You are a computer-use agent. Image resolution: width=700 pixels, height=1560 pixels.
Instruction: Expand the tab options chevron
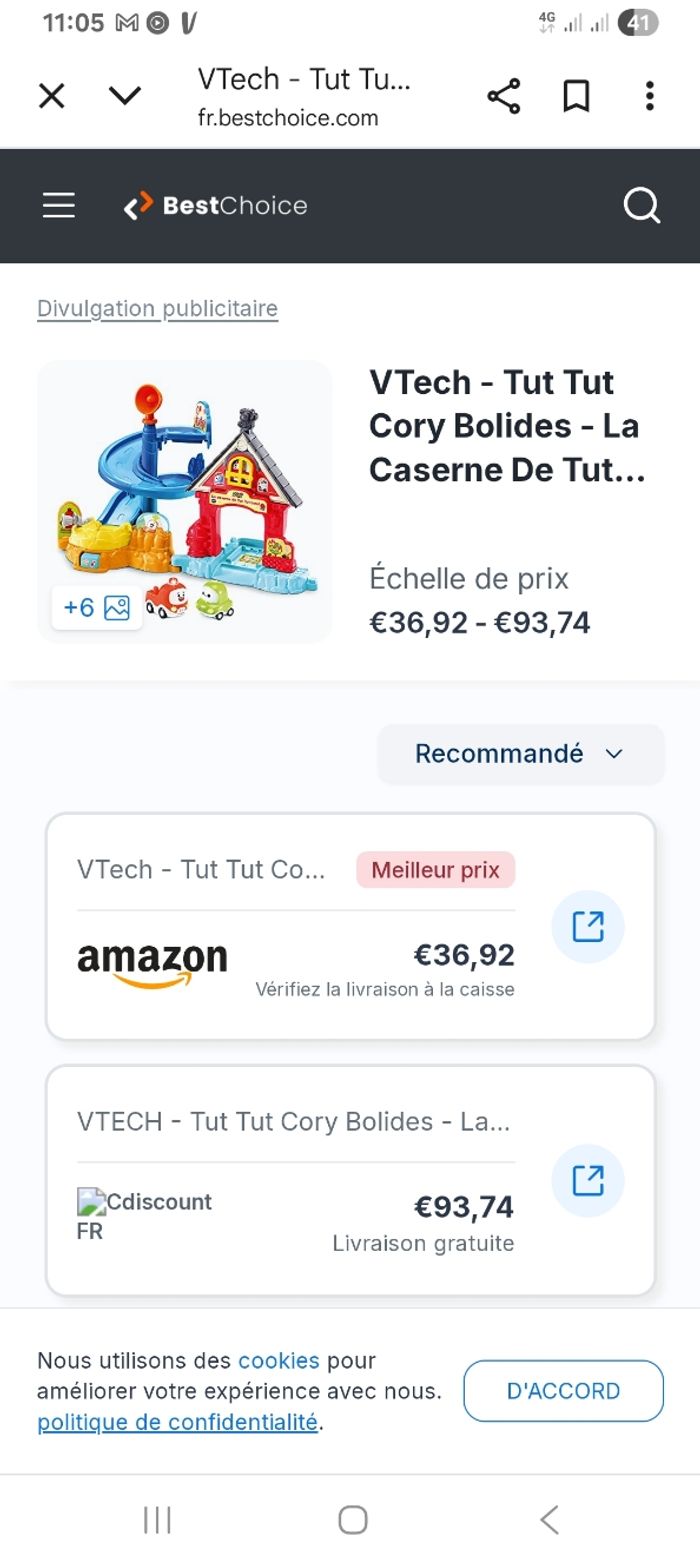(x=125, y=96)
